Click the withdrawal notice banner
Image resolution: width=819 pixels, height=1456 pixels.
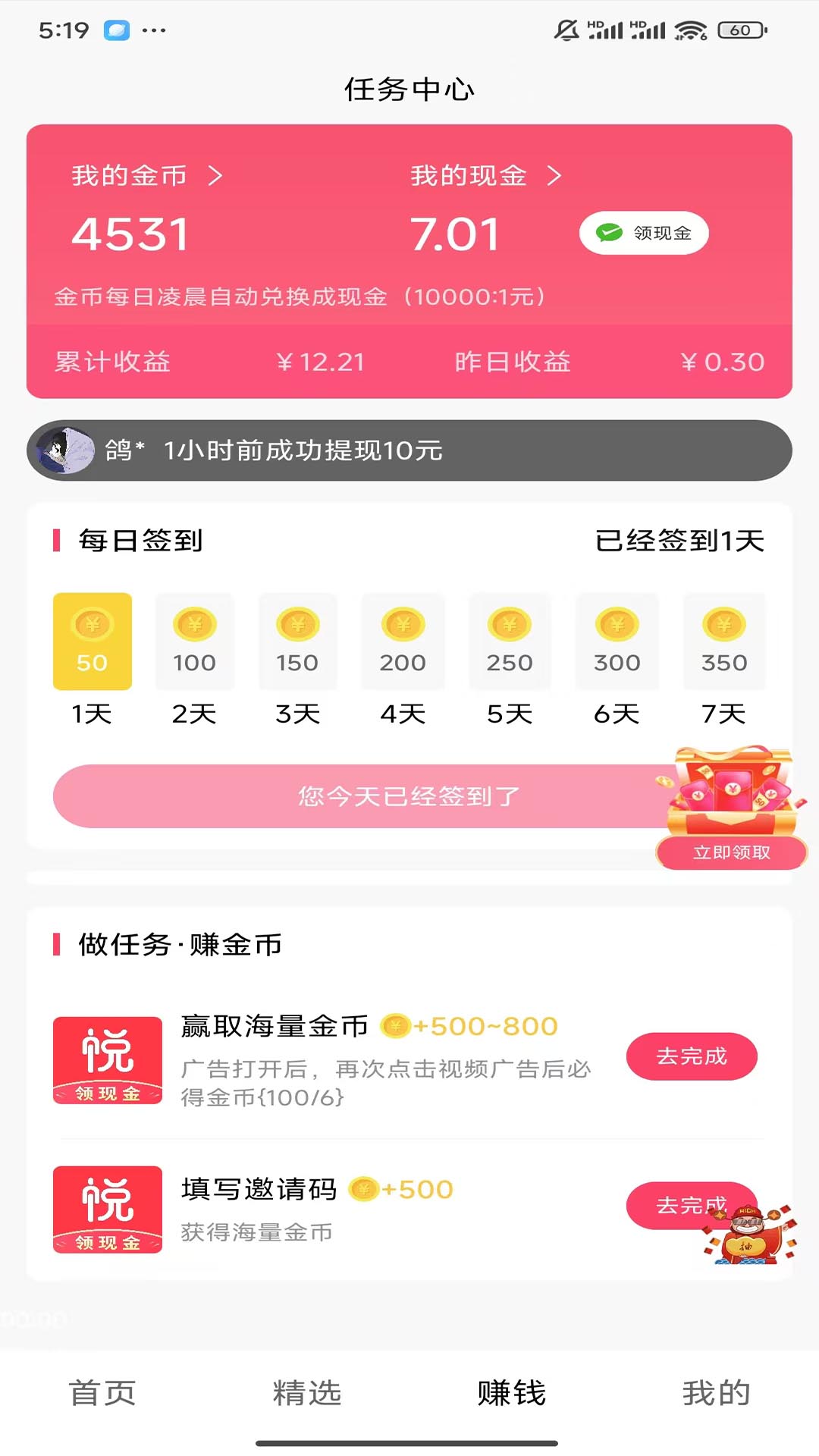pyautogui.click(x=409, y=450)
